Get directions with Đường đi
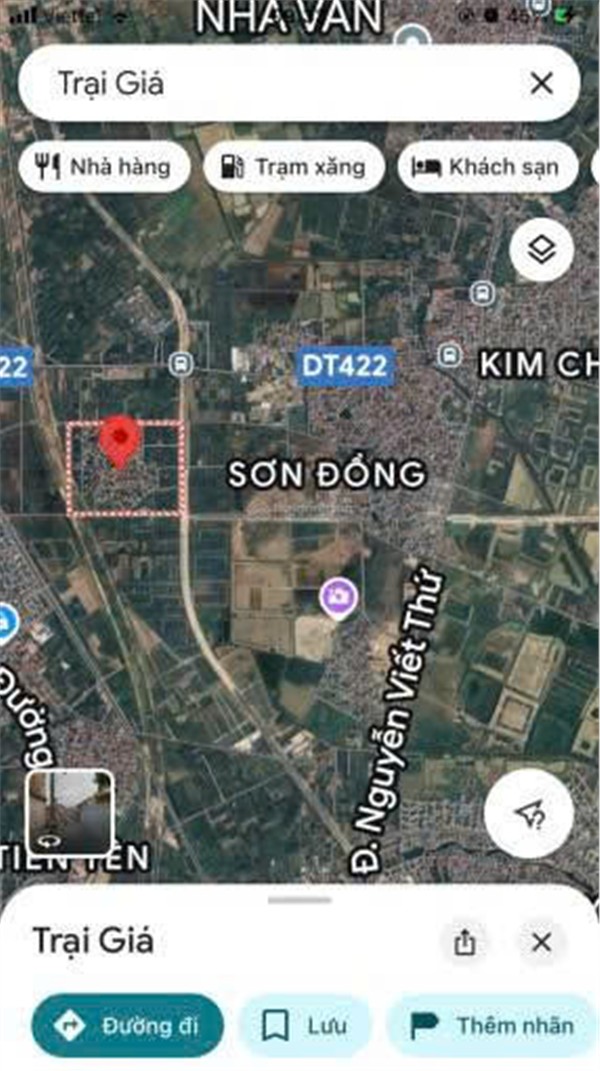 127,1025
